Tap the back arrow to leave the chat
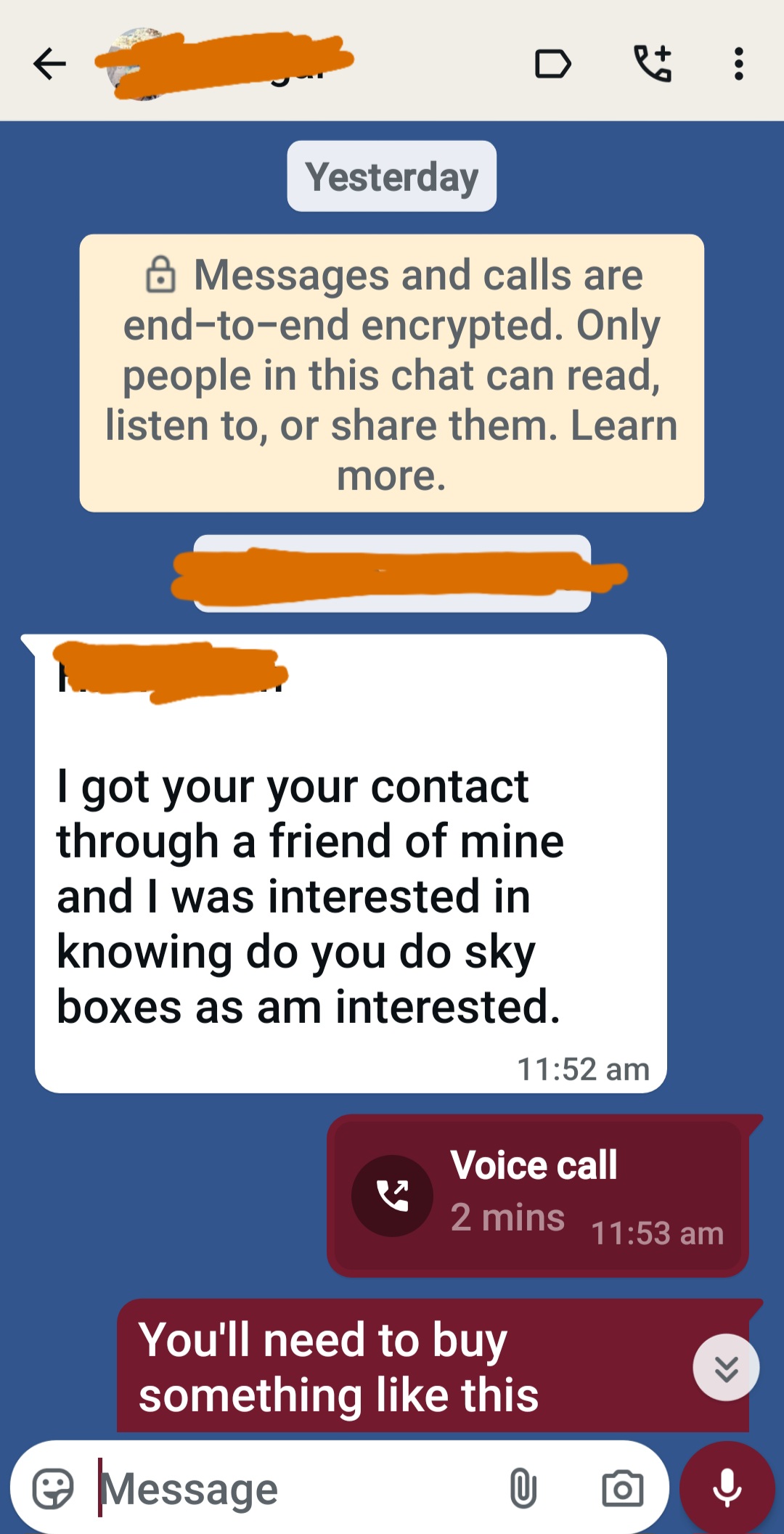The width and height of the screenshot is (784, 1534). [51, 64]
